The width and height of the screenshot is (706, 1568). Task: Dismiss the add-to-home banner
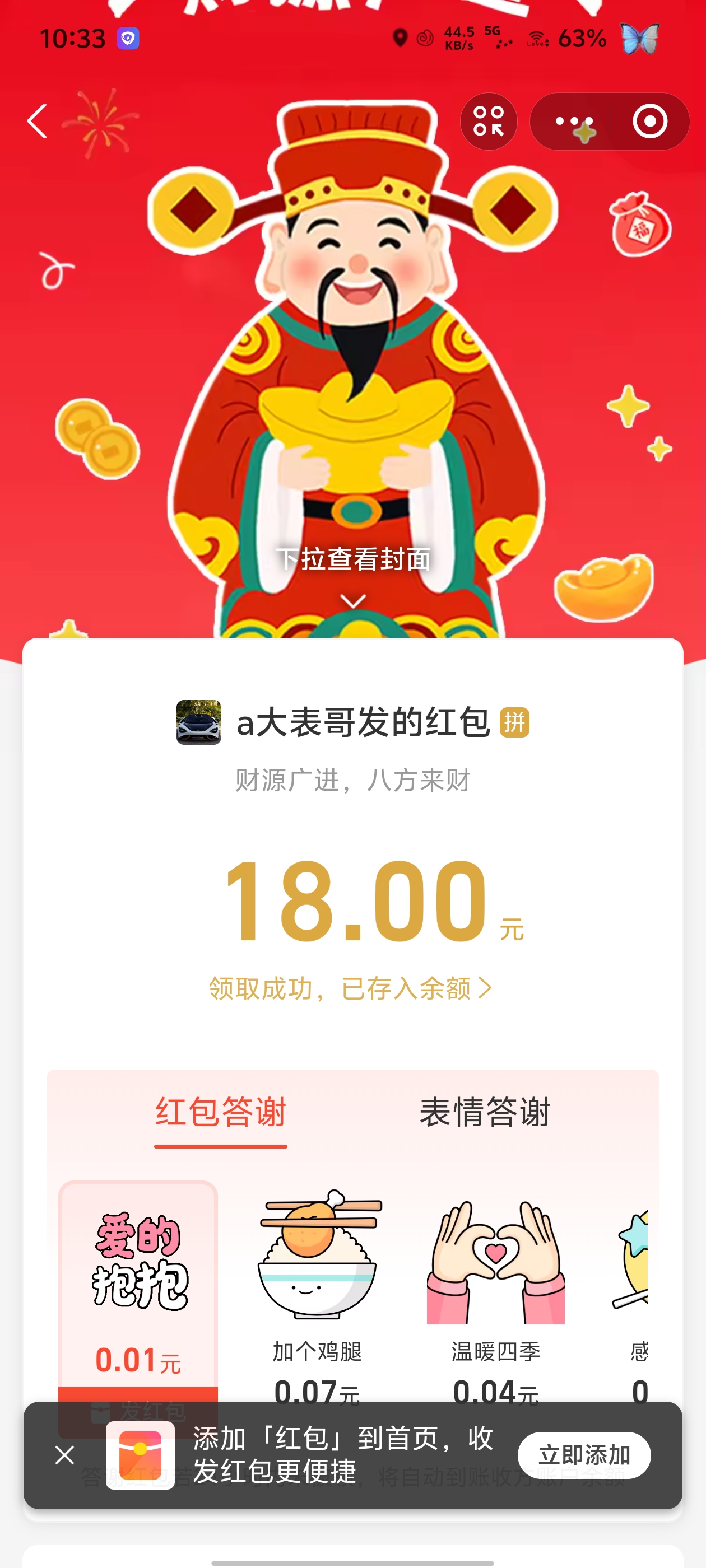tap(64, 1455)
